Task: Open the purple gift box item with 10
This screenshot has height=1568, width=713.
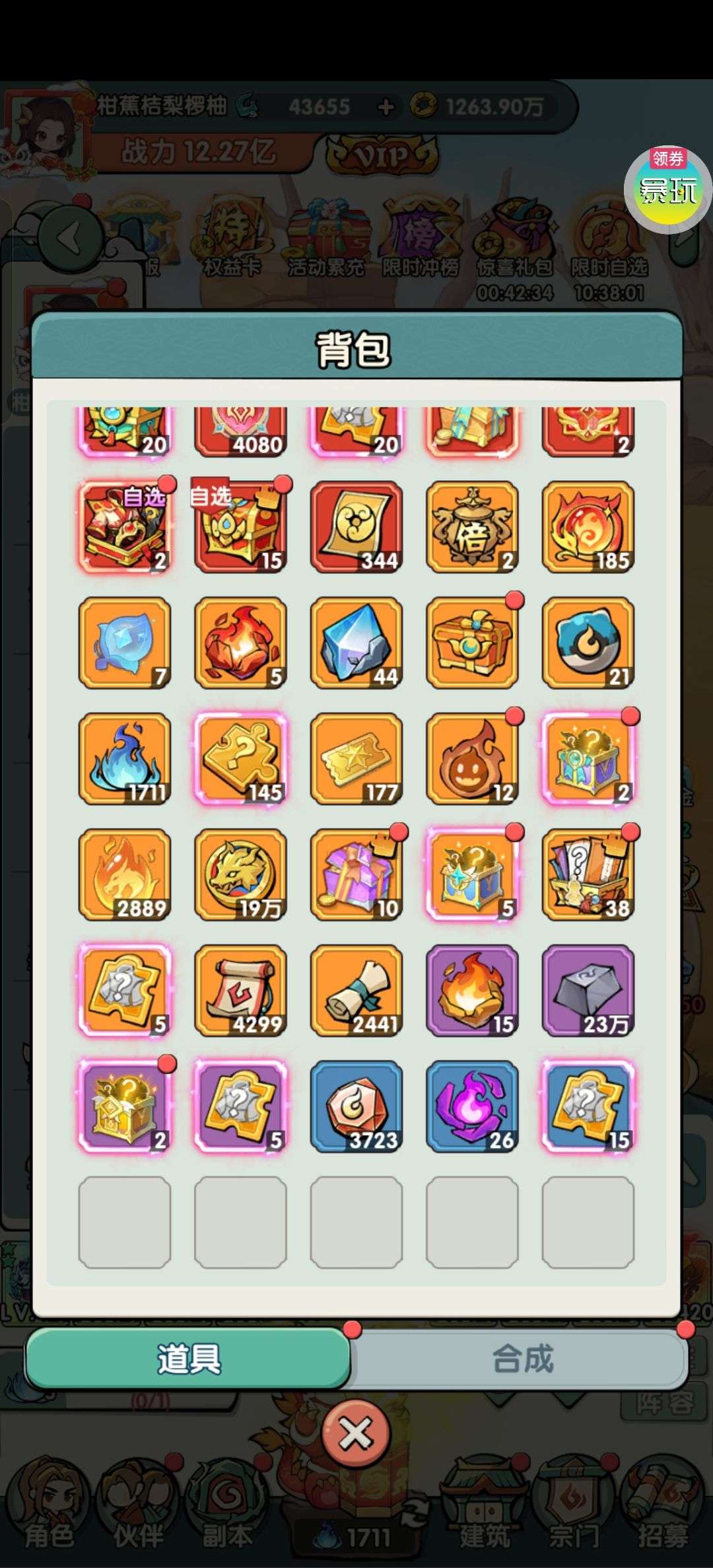Action: click(356, 874)
